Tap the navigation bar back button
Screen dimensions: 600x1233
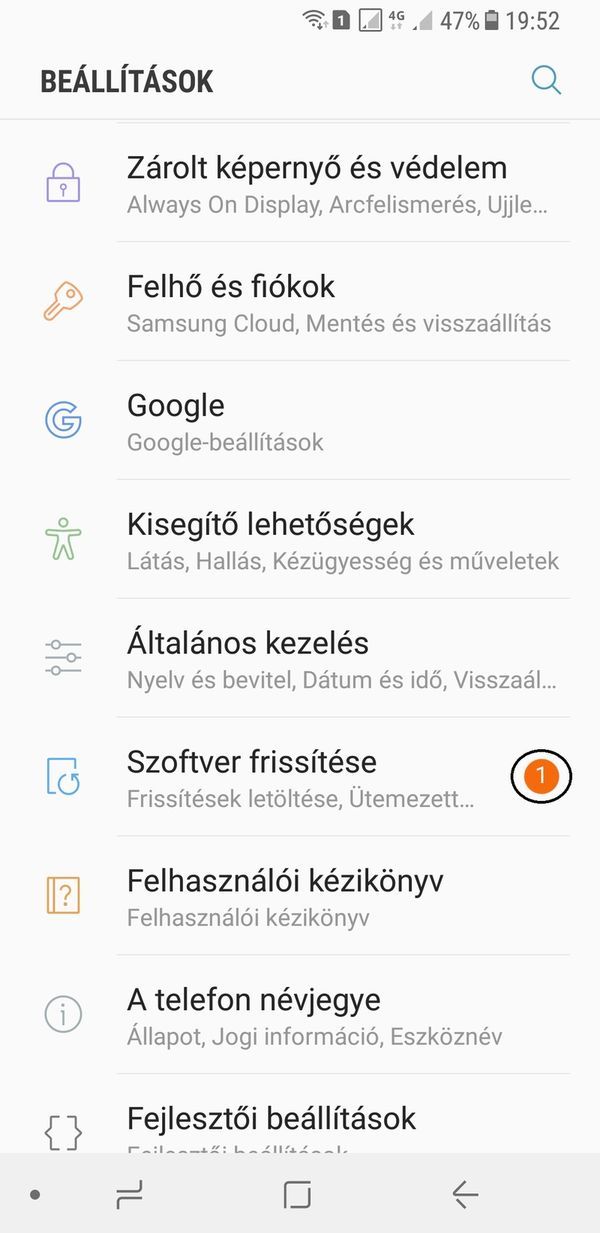(x=464, y=1194)
